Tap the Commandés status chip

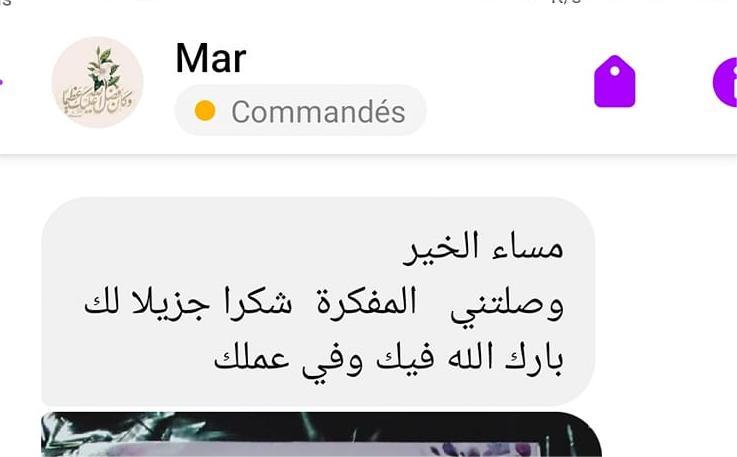300,111
